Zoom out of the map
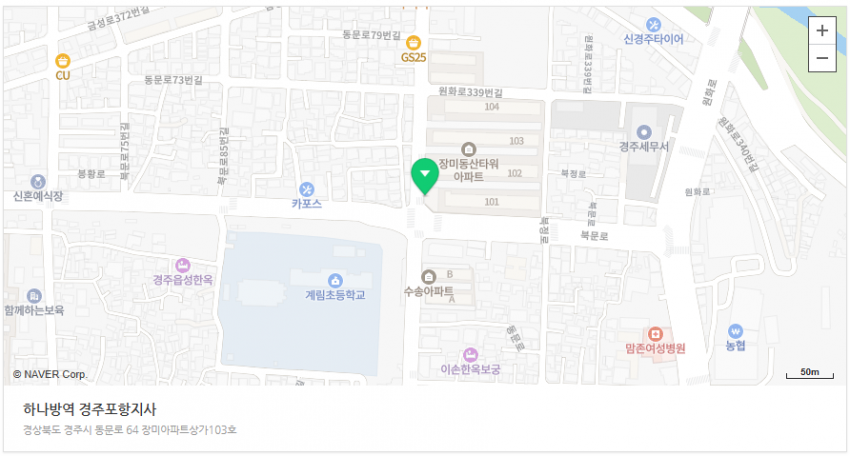This screenshot has width=850, height=456. click(x=822, y=58)
